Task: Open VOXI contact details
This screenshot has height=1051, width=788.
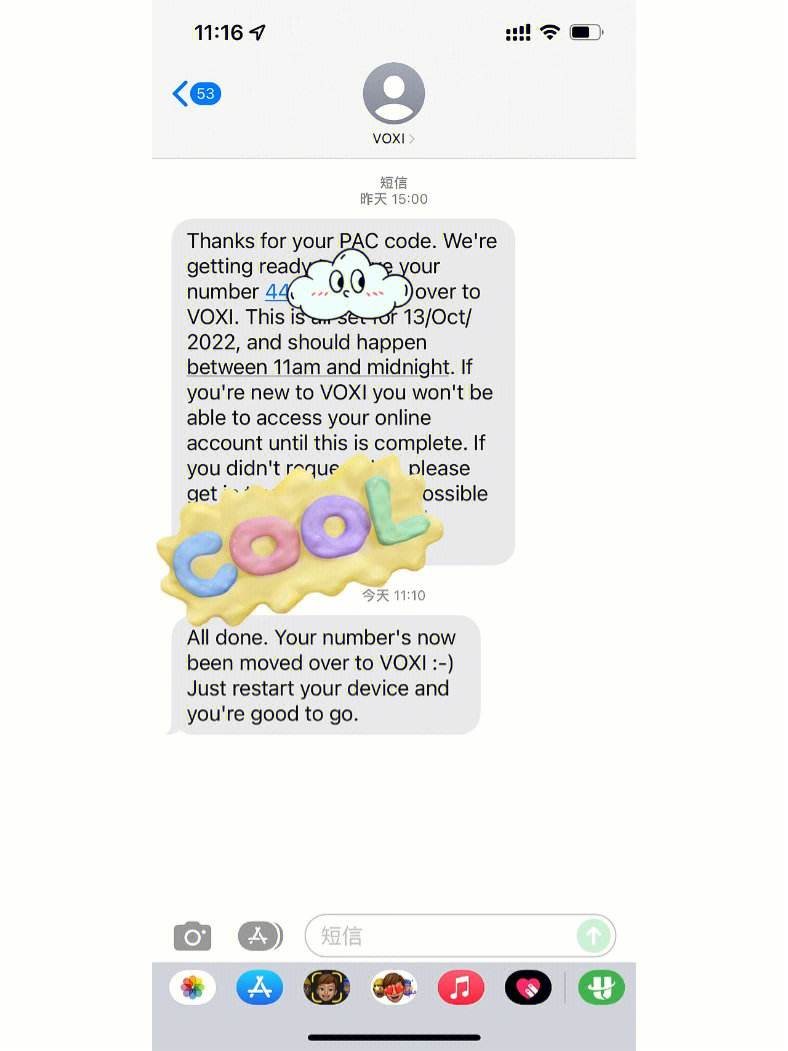Action: click(393, 104)
